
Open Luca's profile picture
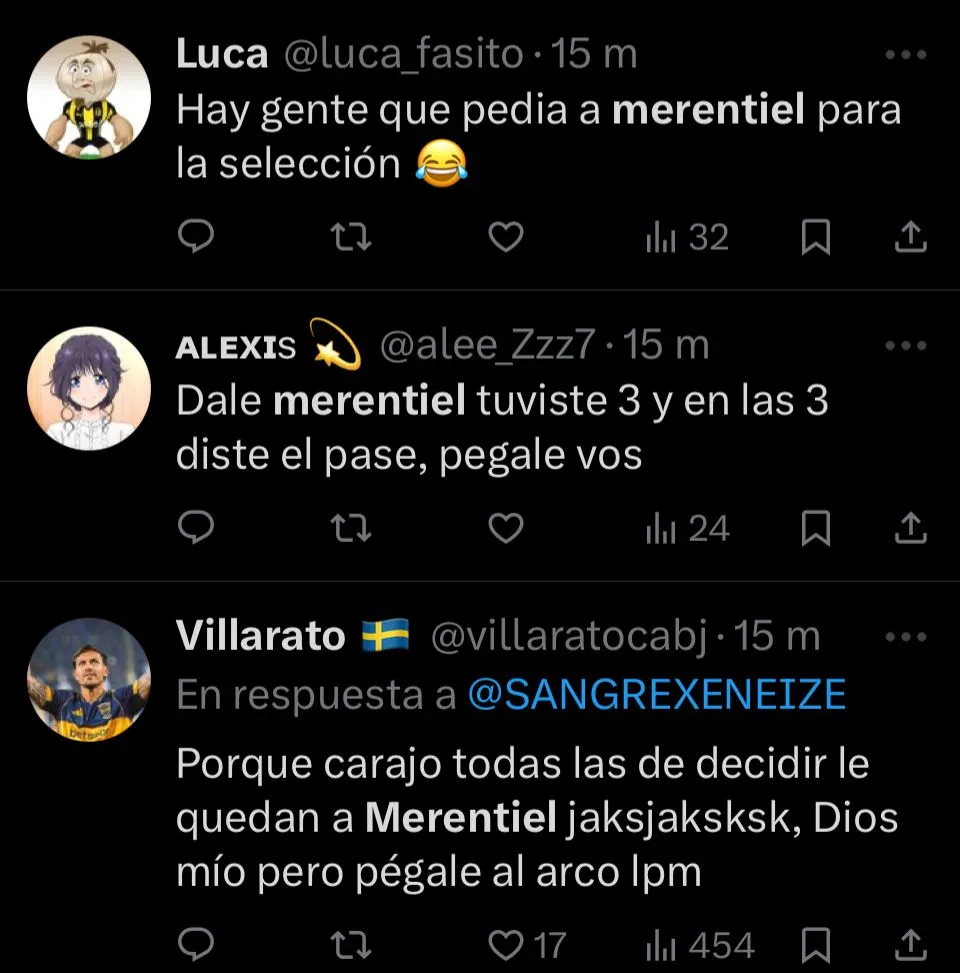[x=88, y=97]
